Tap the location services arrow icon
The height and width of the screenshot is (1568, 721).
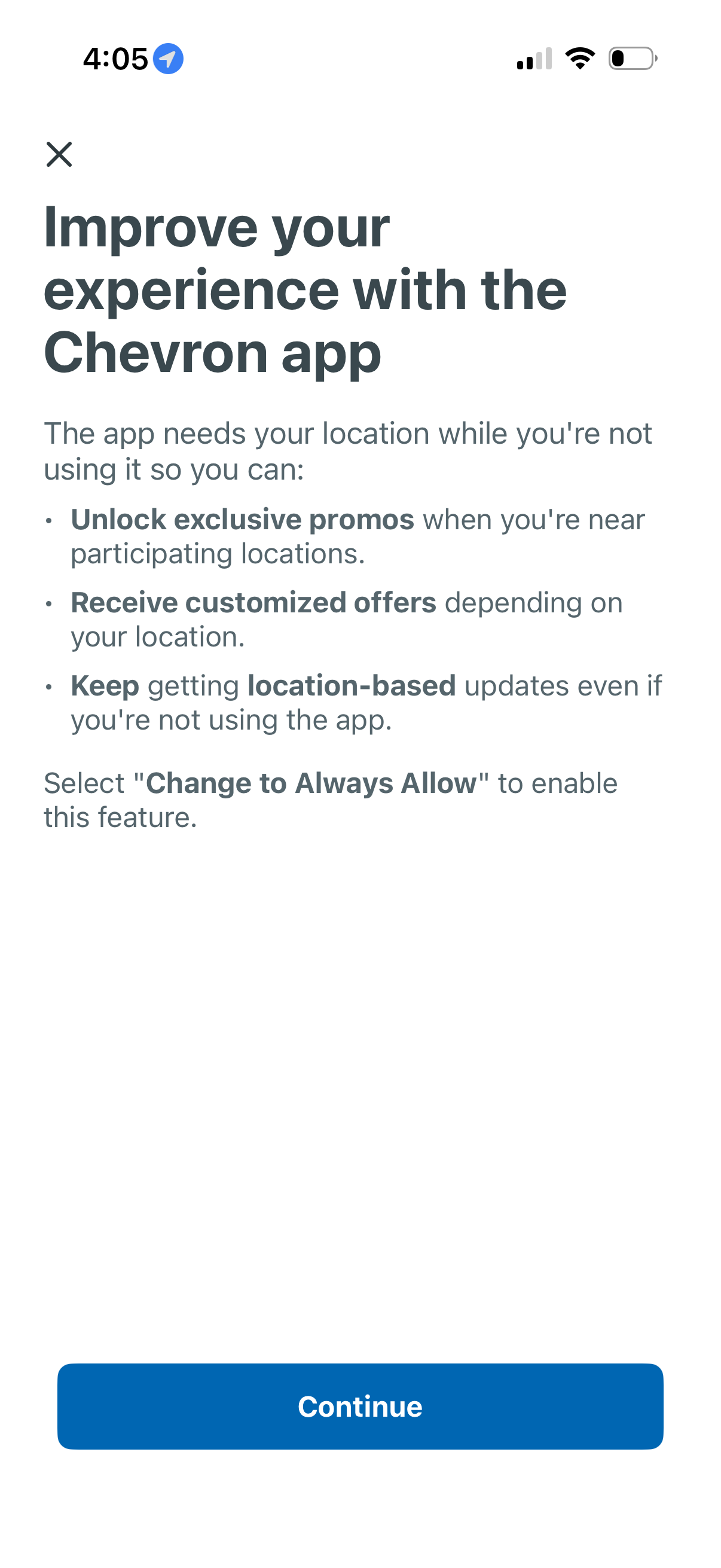point(169,58)
